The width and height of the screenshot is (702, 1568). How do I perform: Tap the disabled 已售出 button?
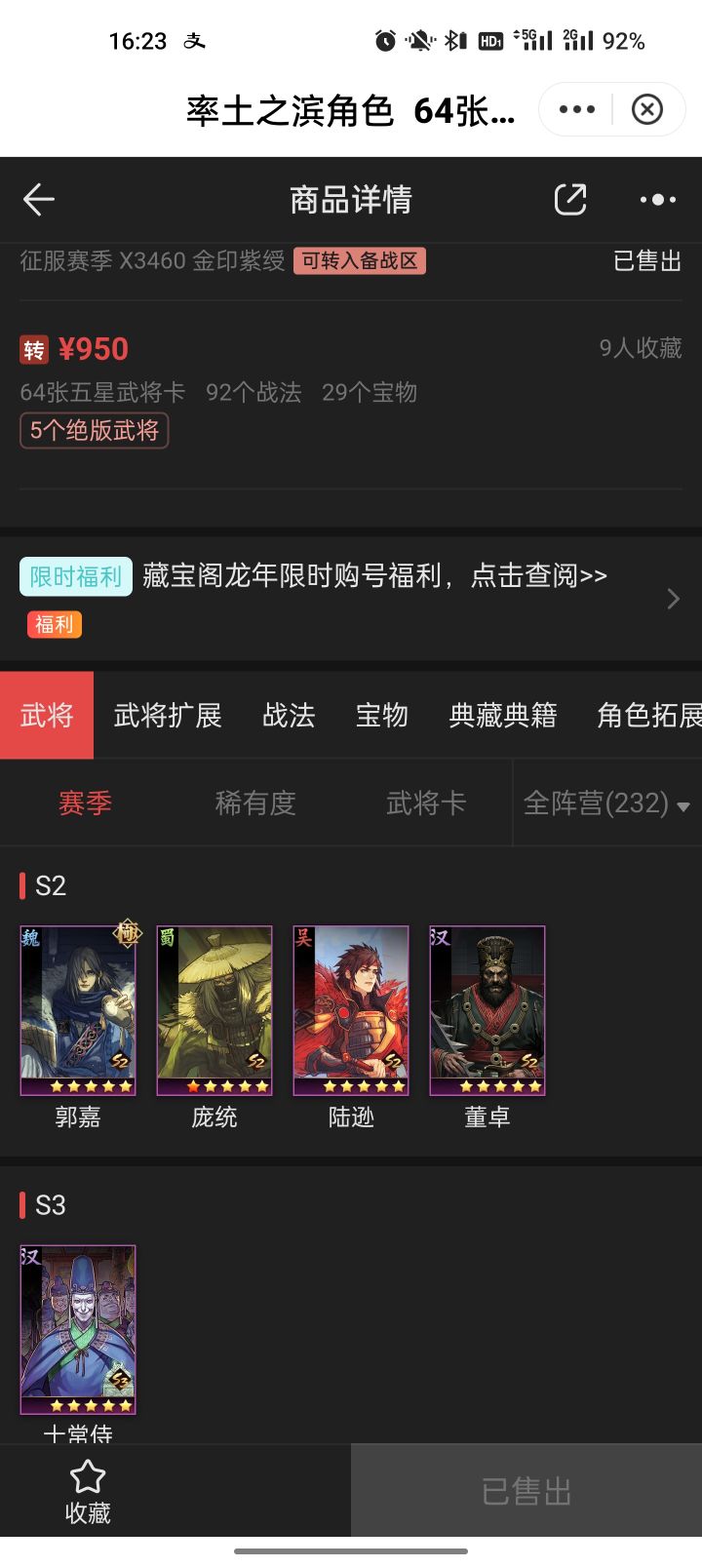(525, 1490)
